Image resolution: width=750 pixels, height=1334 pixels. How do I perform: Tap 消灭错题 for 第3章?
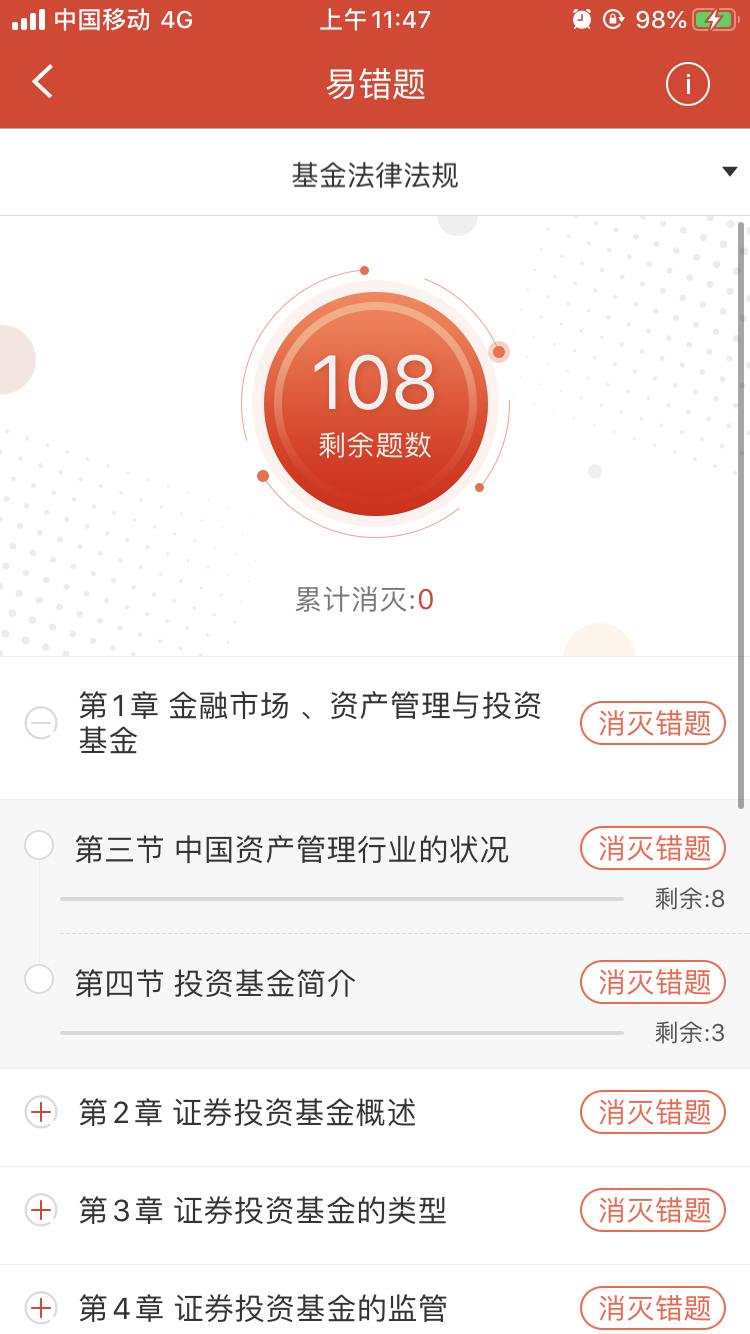(652, 1210)
